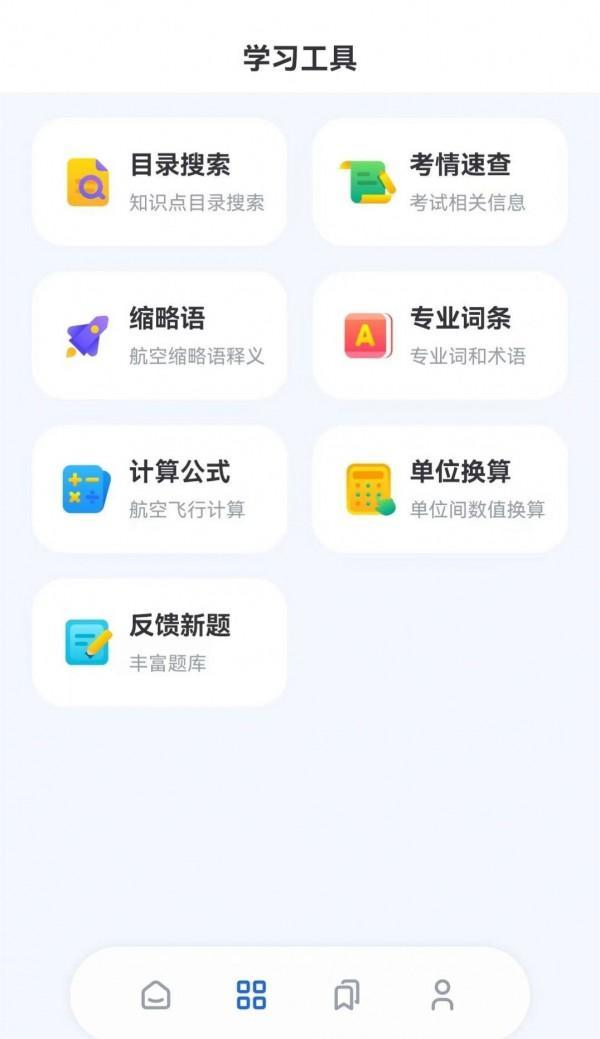Image resolution: width=600 pixels, height=1039 pixels.
Task: Open the profile tab
Action: [x=442, y=995]
